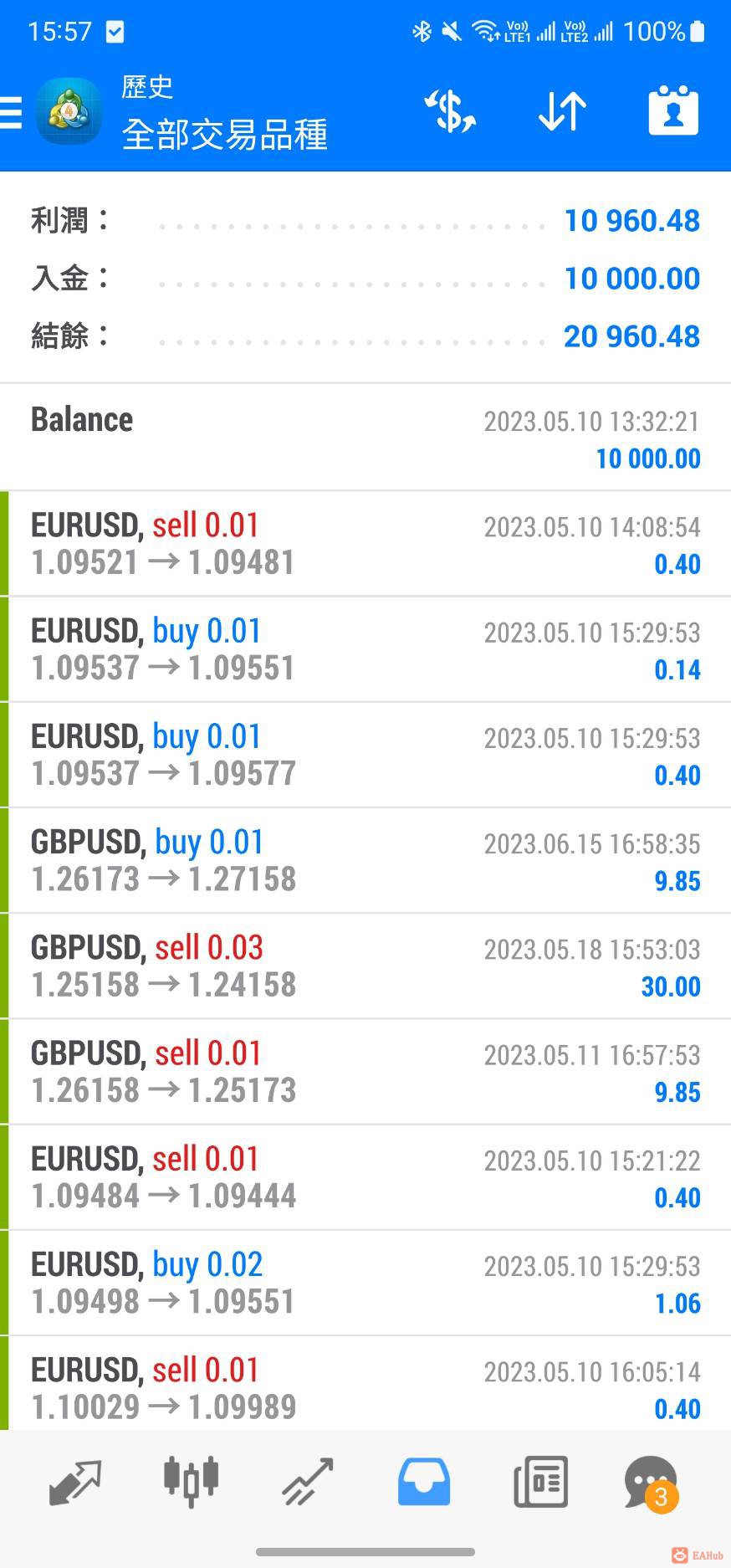Open the Messages chat tab
This screenshot has height=1568, width=731.
tap(651, 1481)
